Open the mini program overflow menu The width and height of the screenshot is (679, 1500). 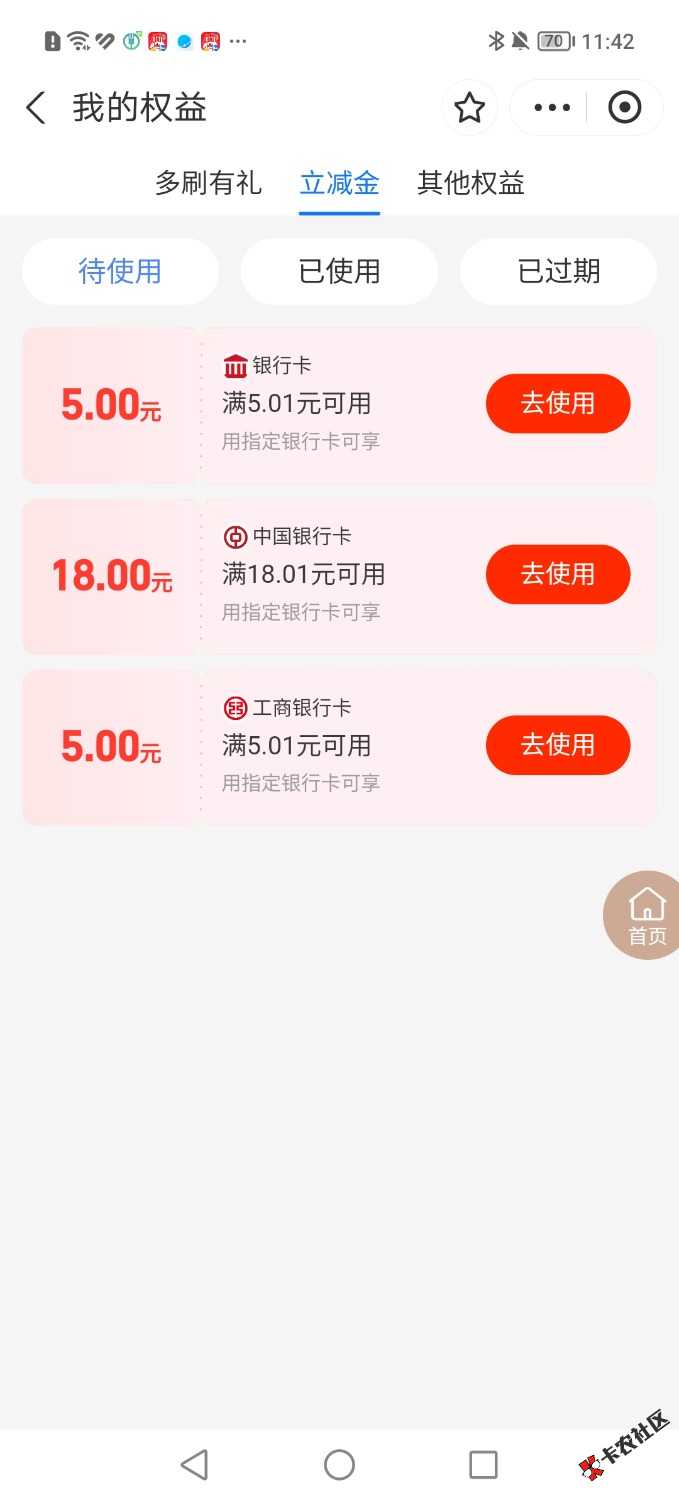point(551,108)
